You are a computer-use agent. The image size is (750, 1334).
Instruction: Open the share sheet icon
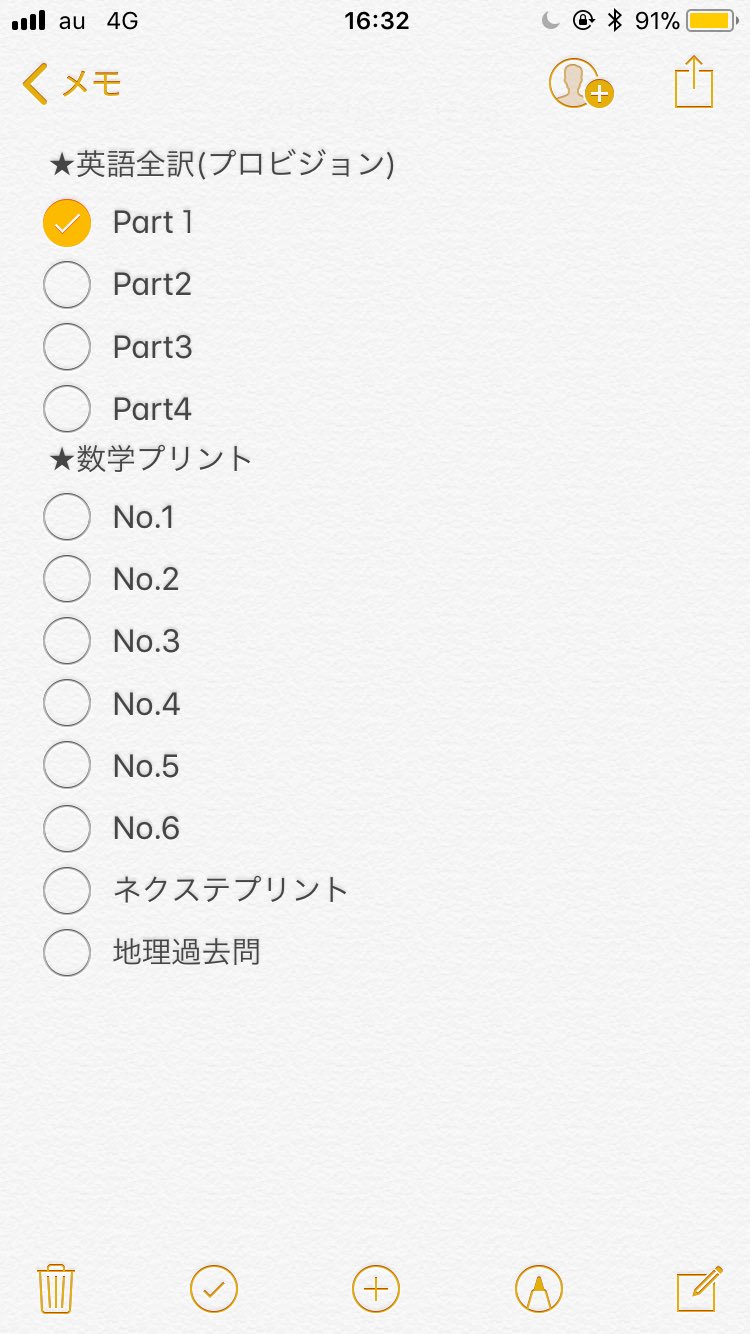tap(694, 82)
